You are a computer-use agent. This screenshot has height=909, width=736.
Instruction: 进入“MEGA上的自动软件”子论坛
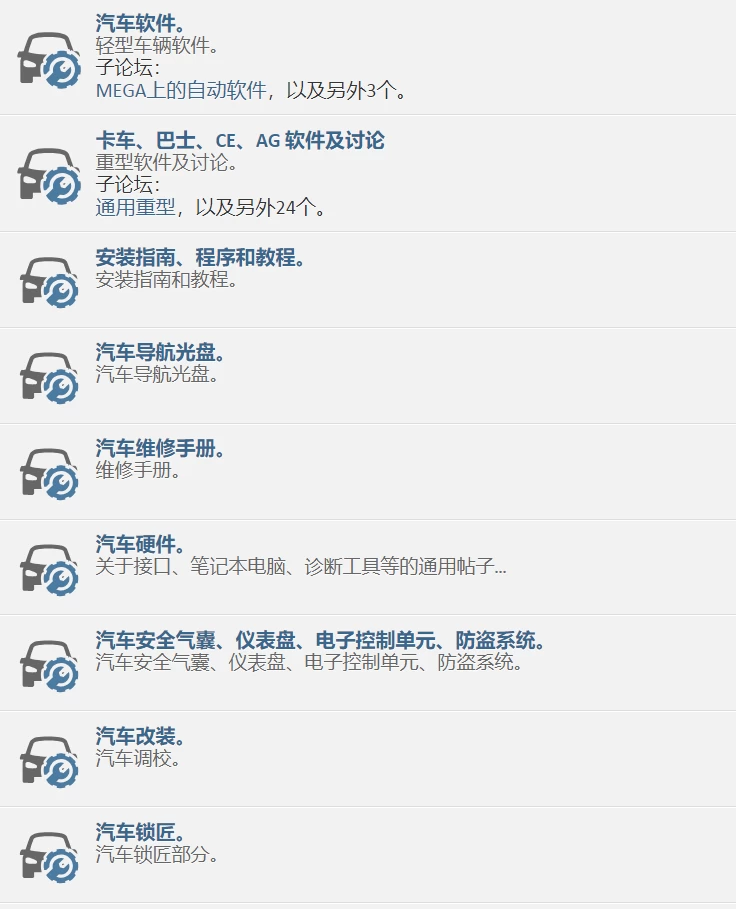click(x=181, y=91)
